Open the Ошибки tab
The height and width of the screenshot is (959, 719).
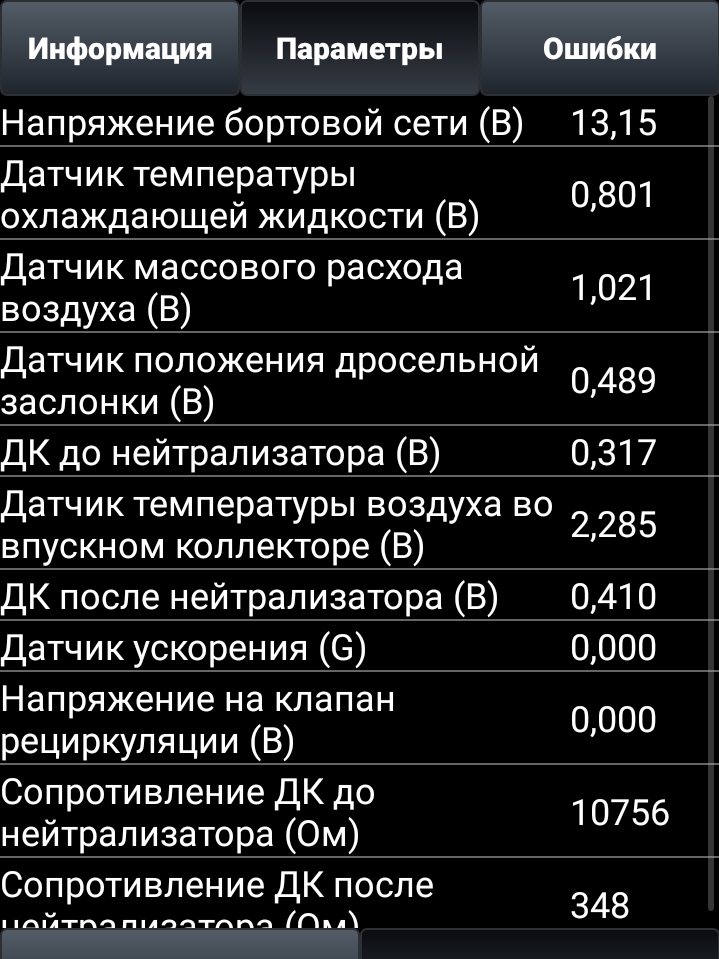tap(599, 49)
